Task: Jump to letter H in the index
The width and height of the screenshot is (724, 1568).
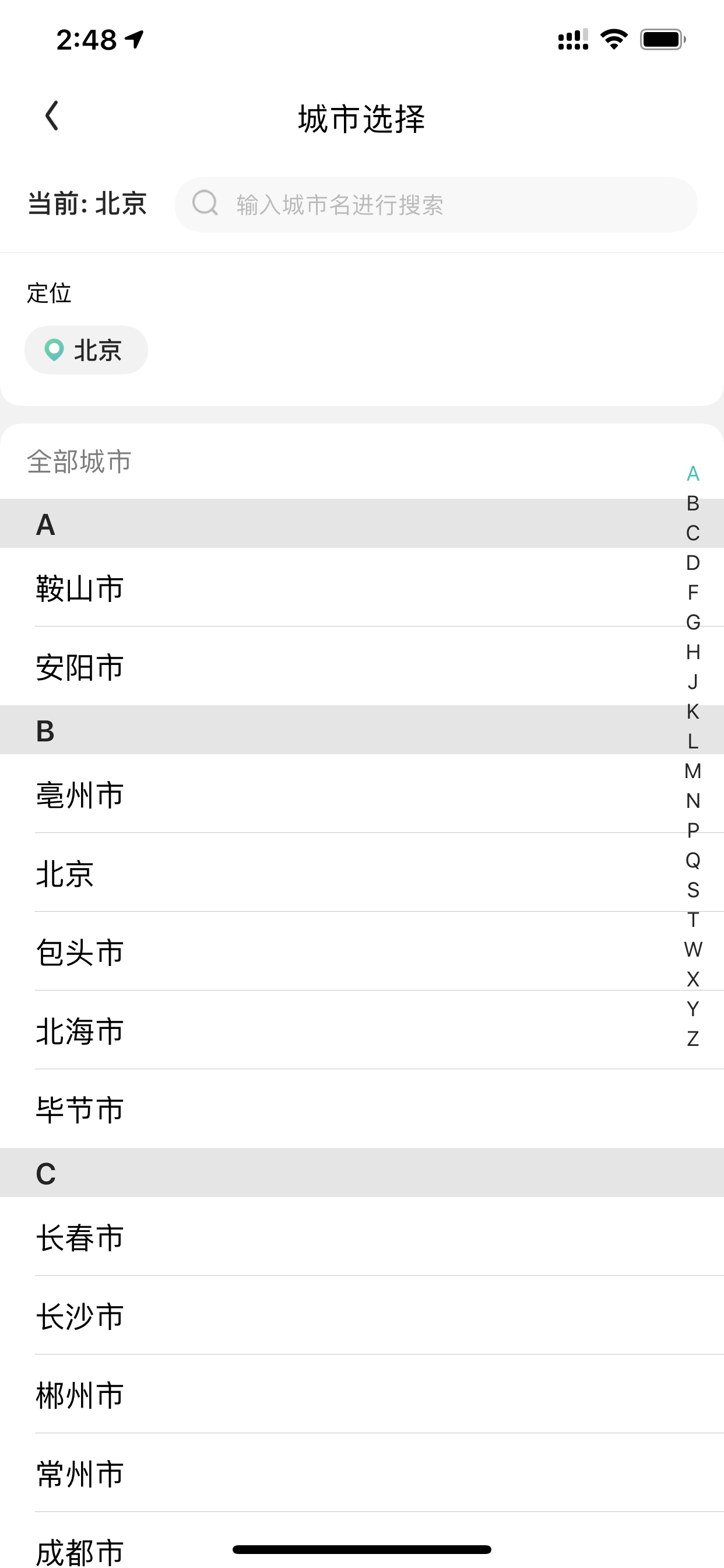Action: tap(693, 652)
